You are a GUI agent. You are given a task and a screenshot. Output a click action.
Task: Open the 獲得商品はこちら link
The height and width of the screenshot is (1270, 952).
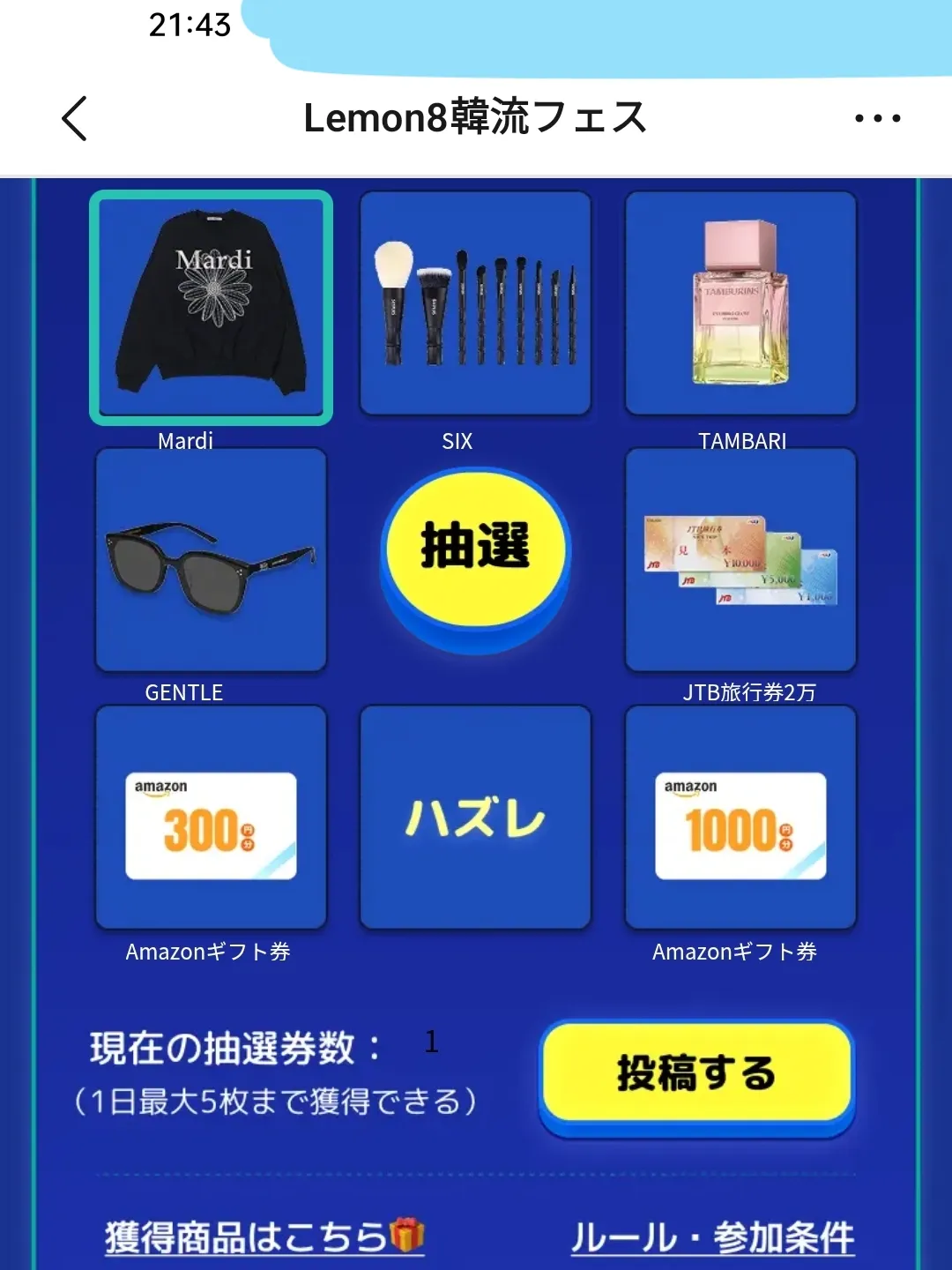coord(264,1236)
